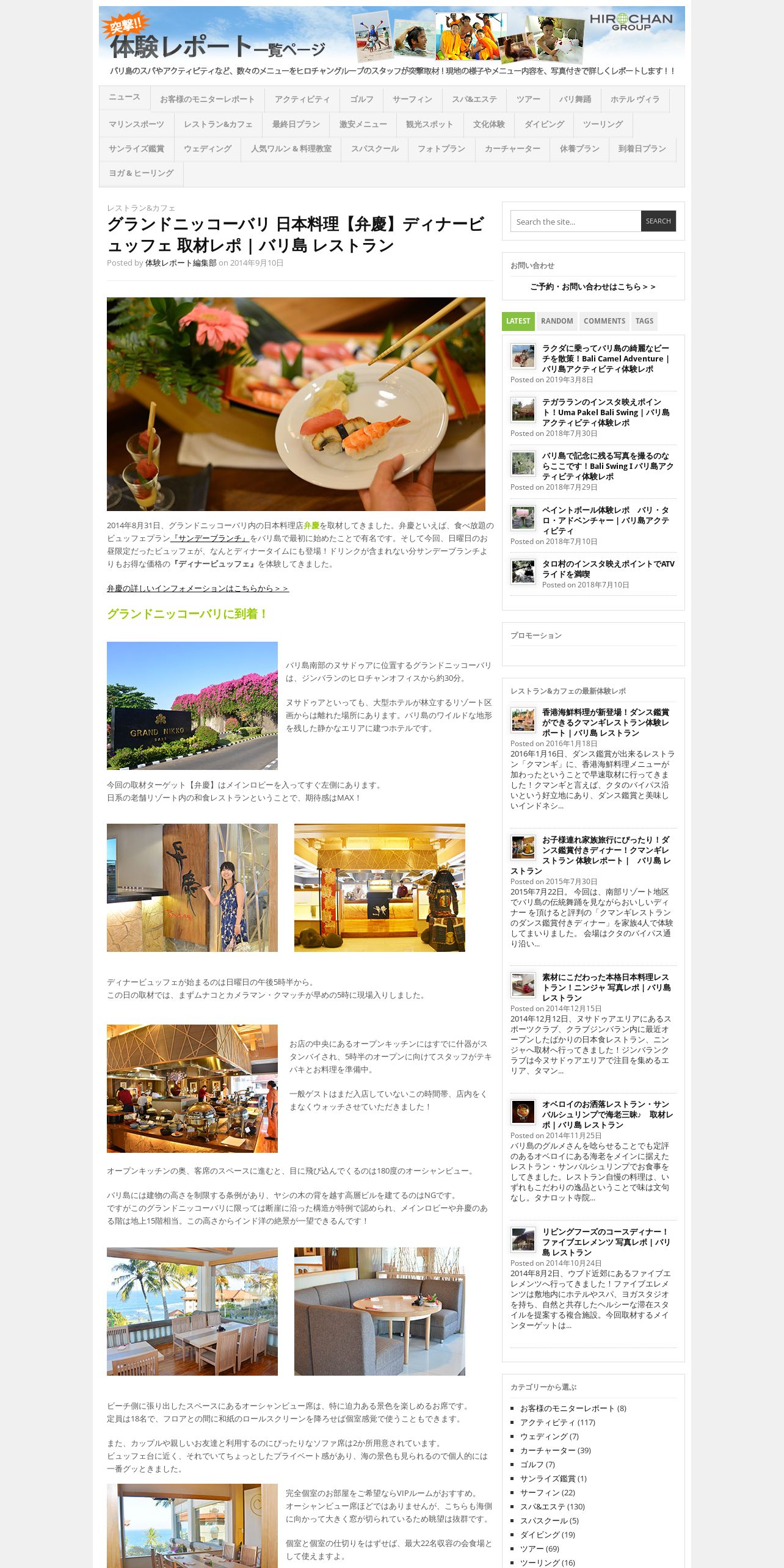Open 弁慶の詳しいインフォメーションはこちらから link
The height and width of the screenshot is (1568, 784).
point(197,589)
